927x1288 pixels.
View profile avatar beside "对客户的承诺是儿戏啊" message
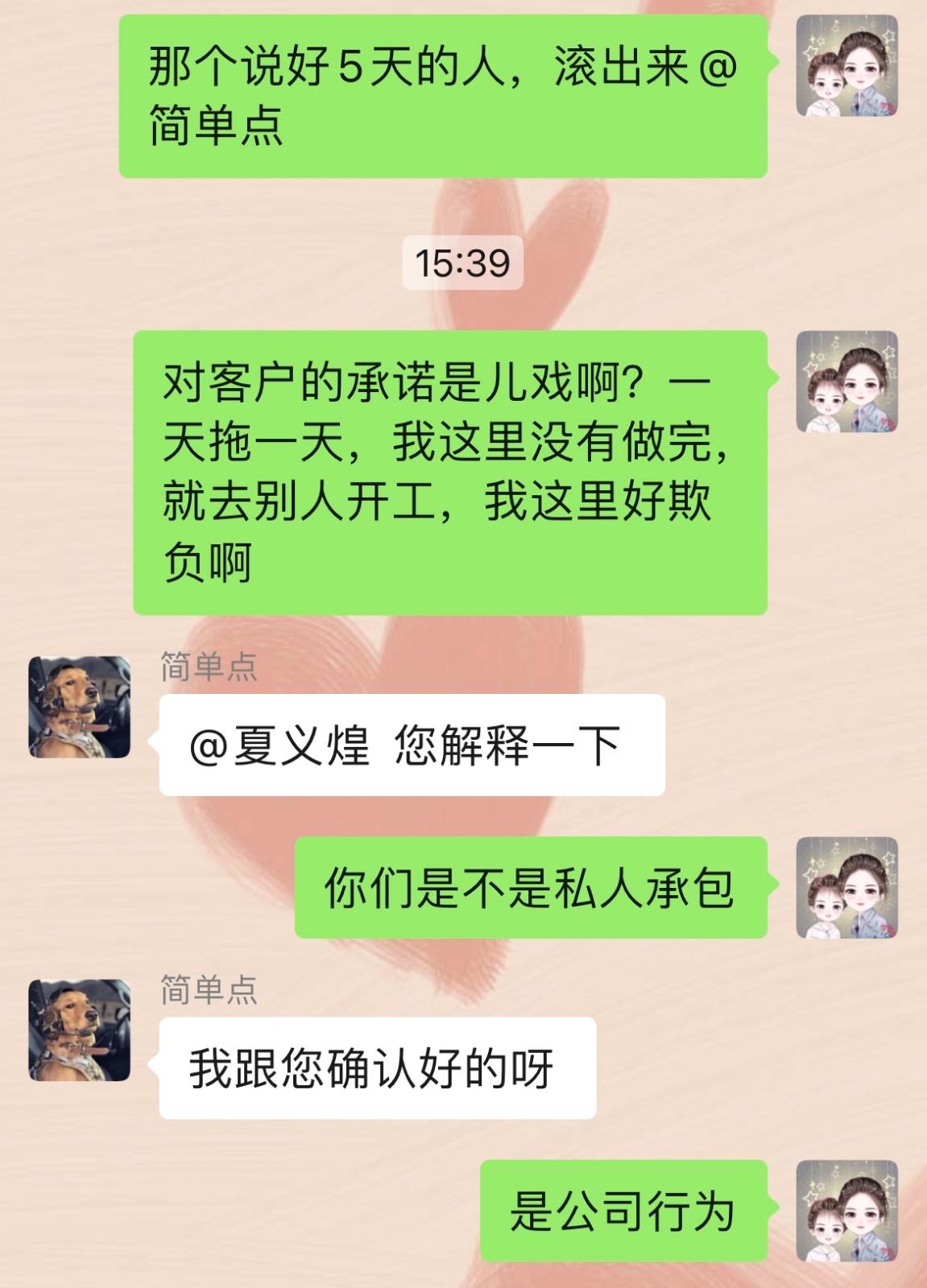846,382
